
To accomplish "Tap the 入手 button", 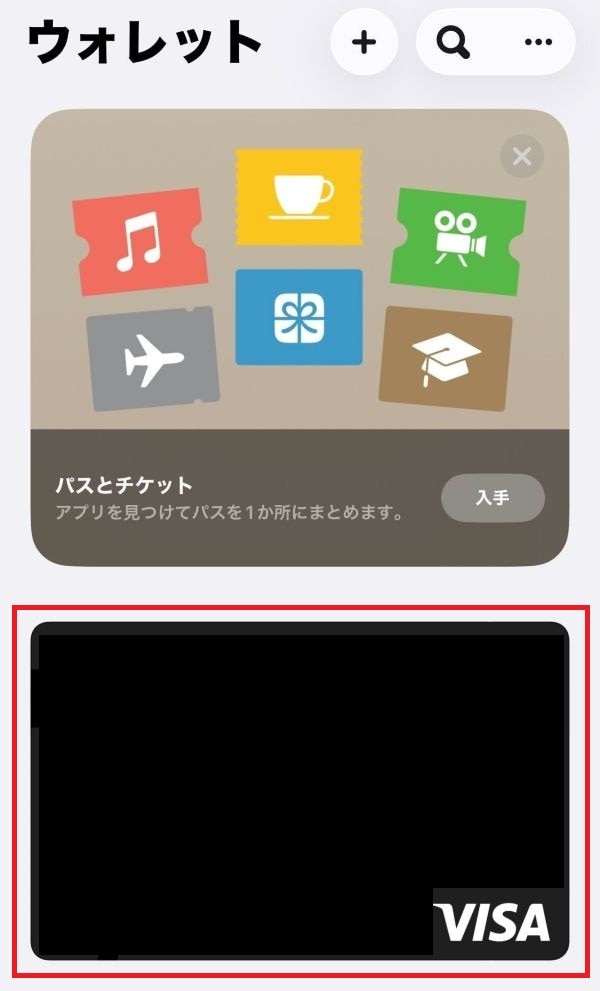I will (493, 498).
